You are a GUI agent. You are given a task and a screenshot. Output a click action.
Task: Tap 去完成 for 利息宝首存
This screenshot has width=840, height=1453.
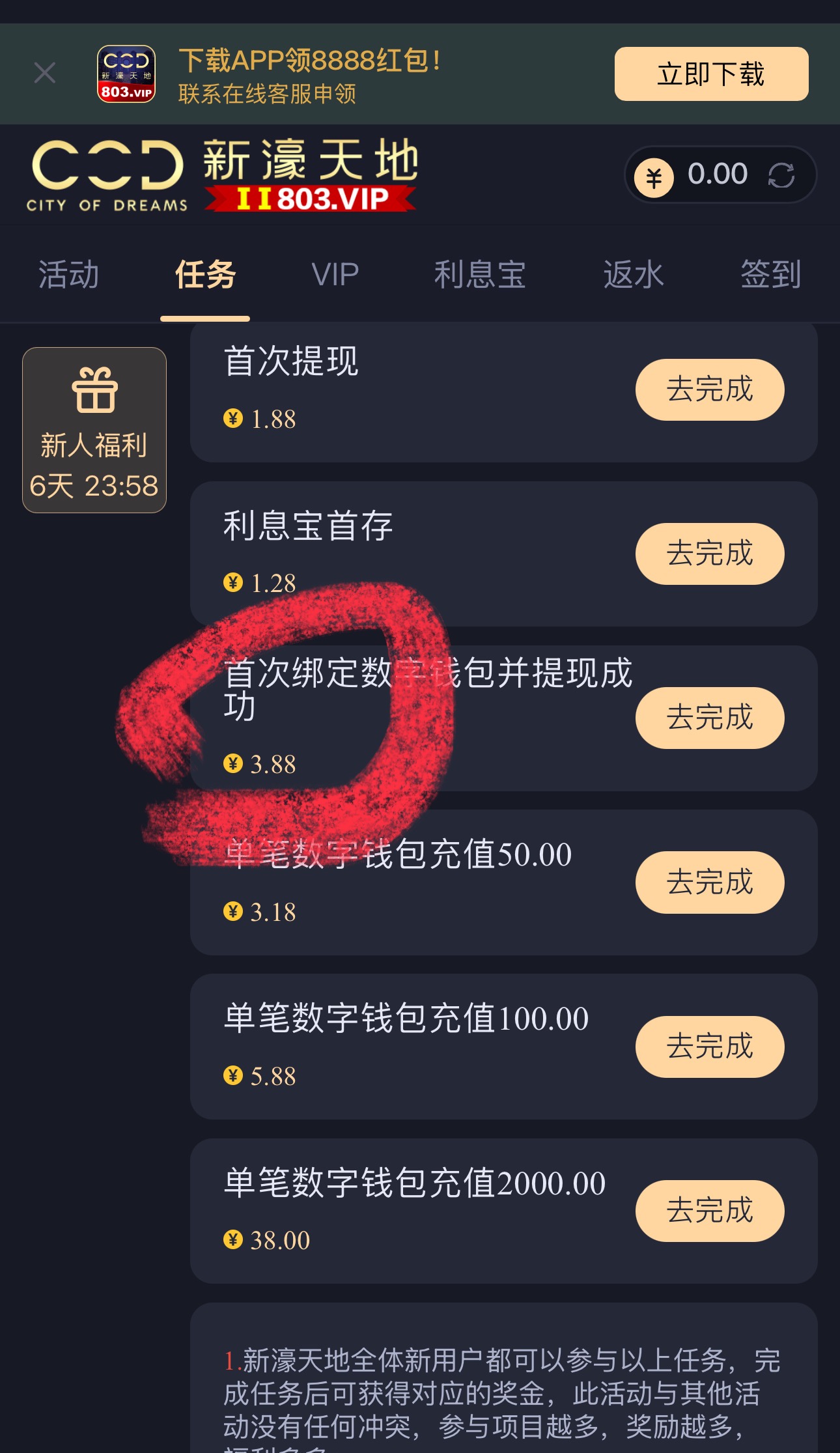[x=709, y=554]
